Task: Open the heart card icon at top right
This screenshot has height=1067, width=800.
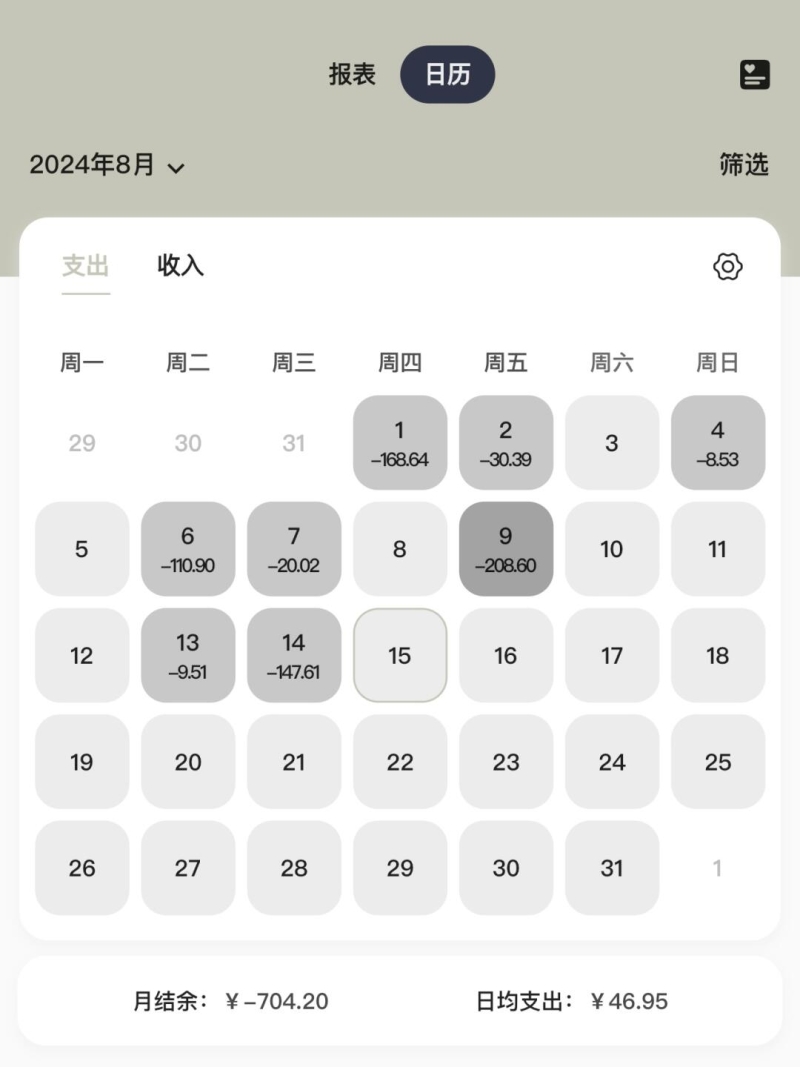Action: (x=755, y=75)
